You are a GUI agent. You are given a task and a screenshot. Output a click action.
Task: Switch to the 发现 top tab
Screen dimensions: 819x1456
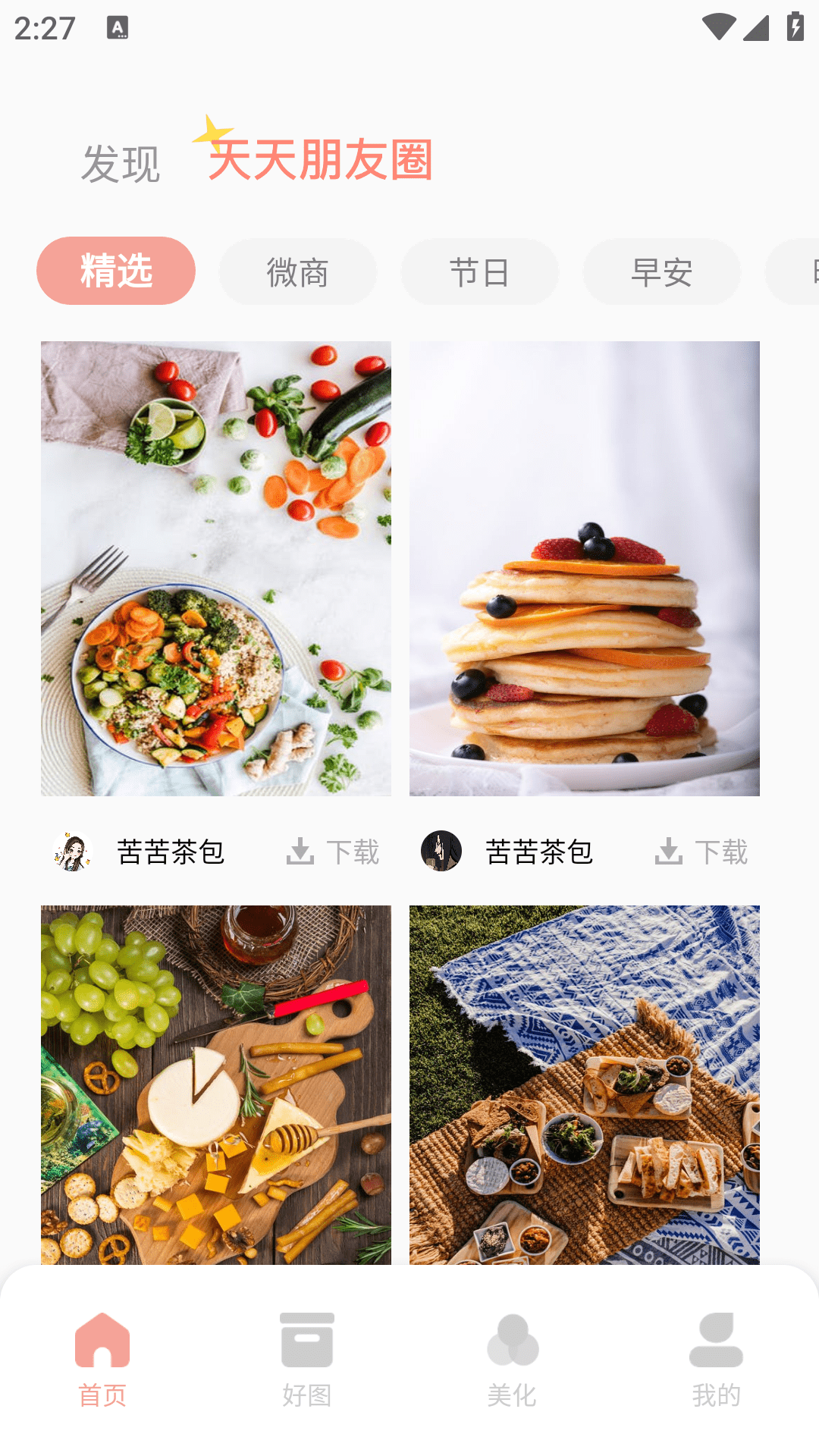pyautogui.click(x=121, y=164)
